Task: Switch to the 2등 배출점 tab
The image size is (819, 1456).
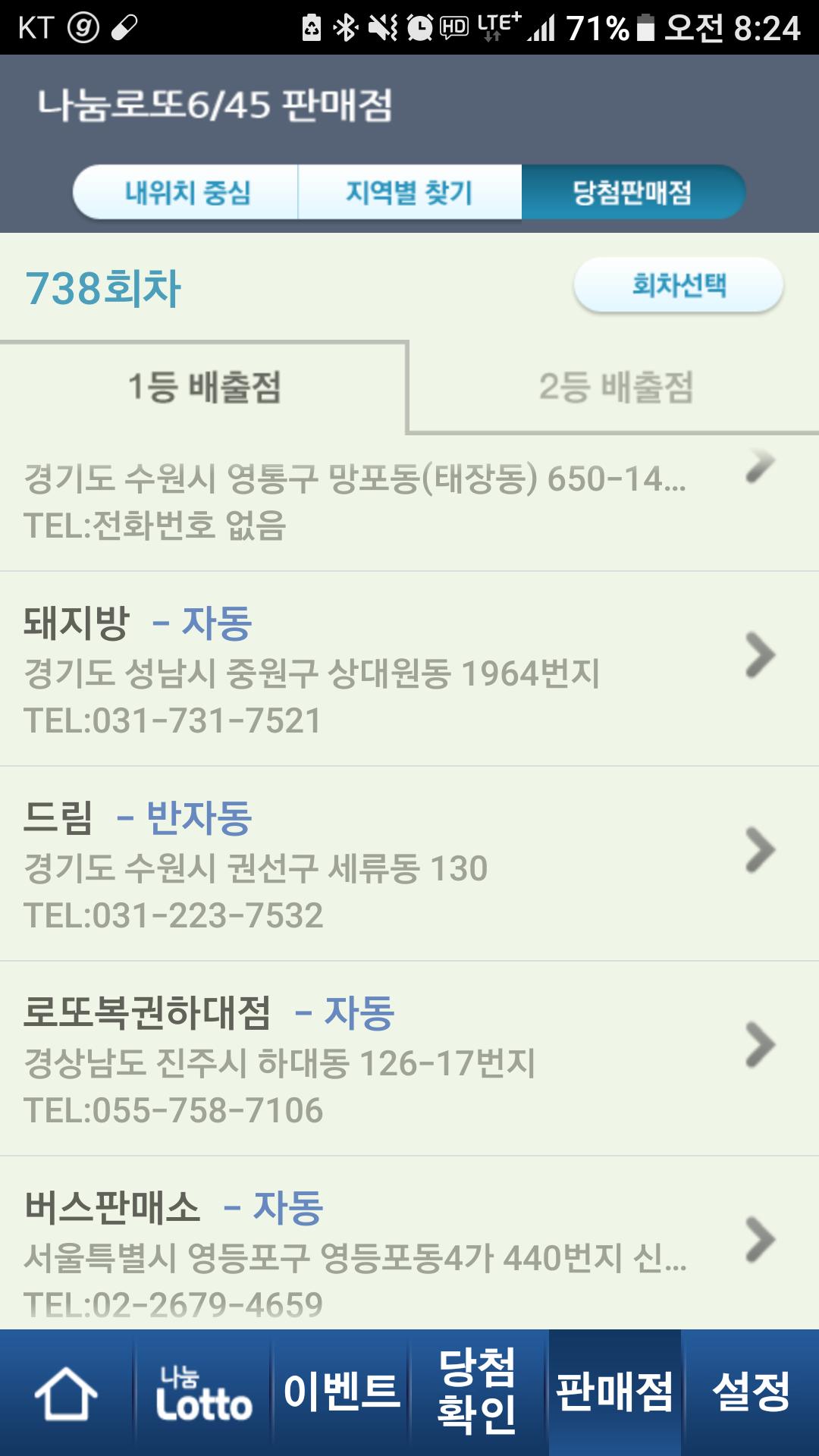Action: point(615,388)
